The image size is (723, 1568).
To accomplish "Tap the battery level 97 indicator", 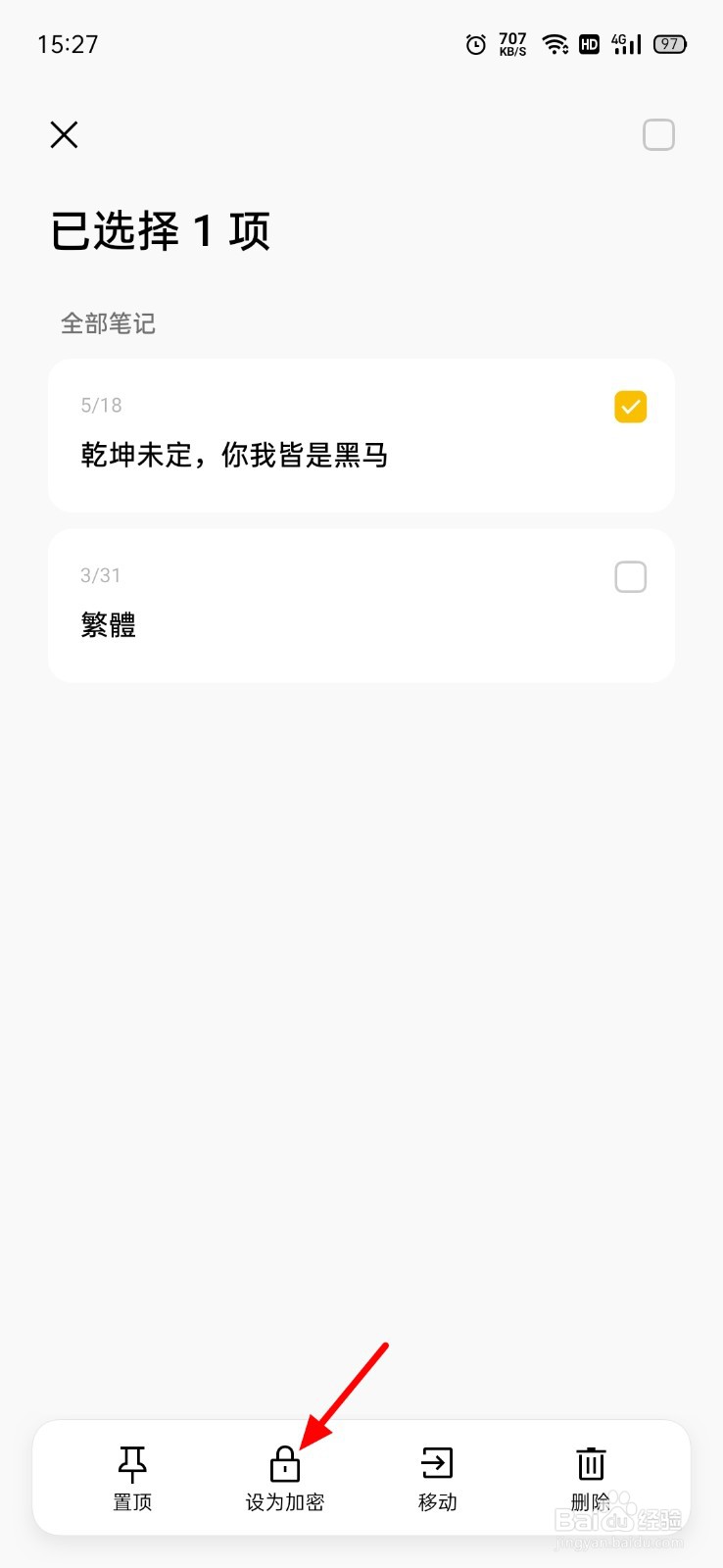I will coord(669,44).
